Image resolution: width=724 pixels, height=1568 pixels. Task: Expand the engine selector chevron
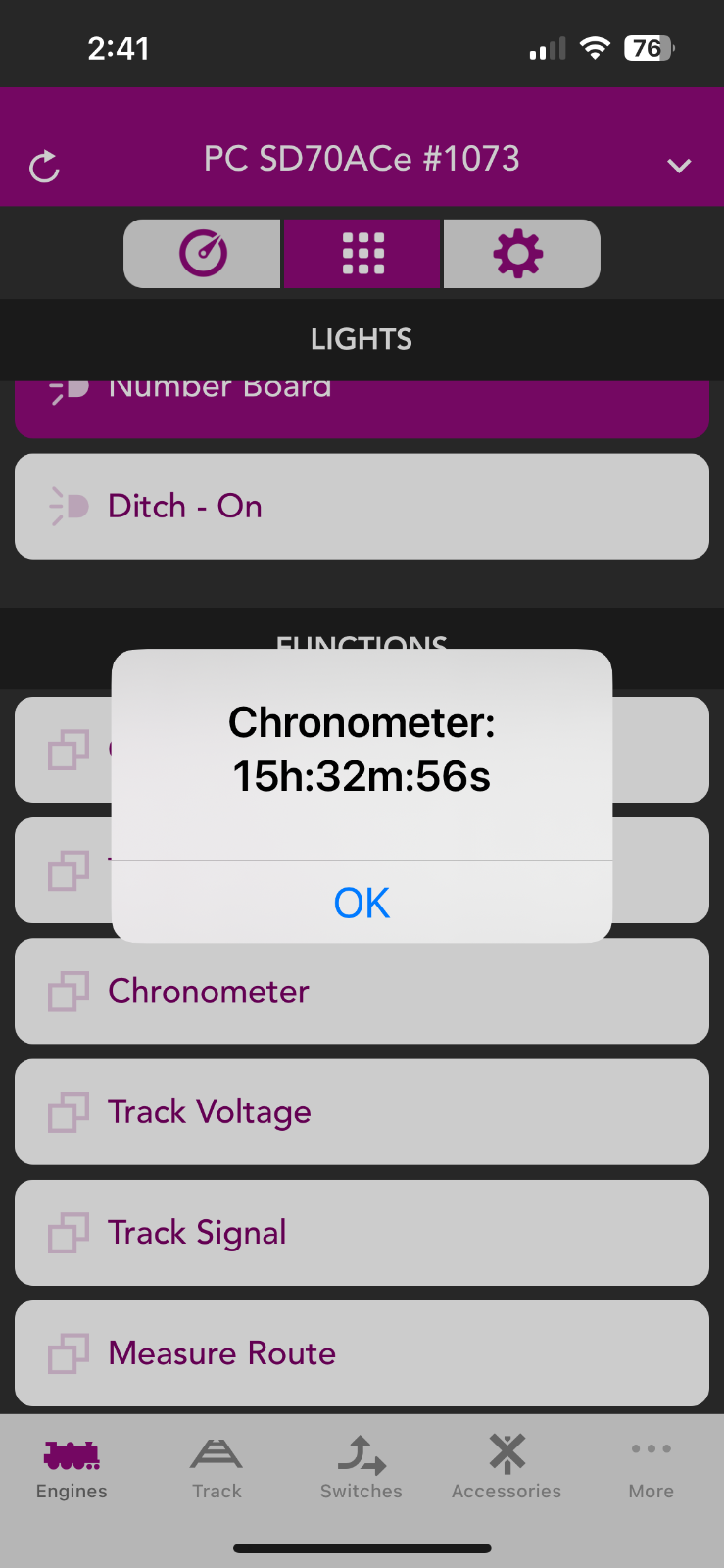679,166
